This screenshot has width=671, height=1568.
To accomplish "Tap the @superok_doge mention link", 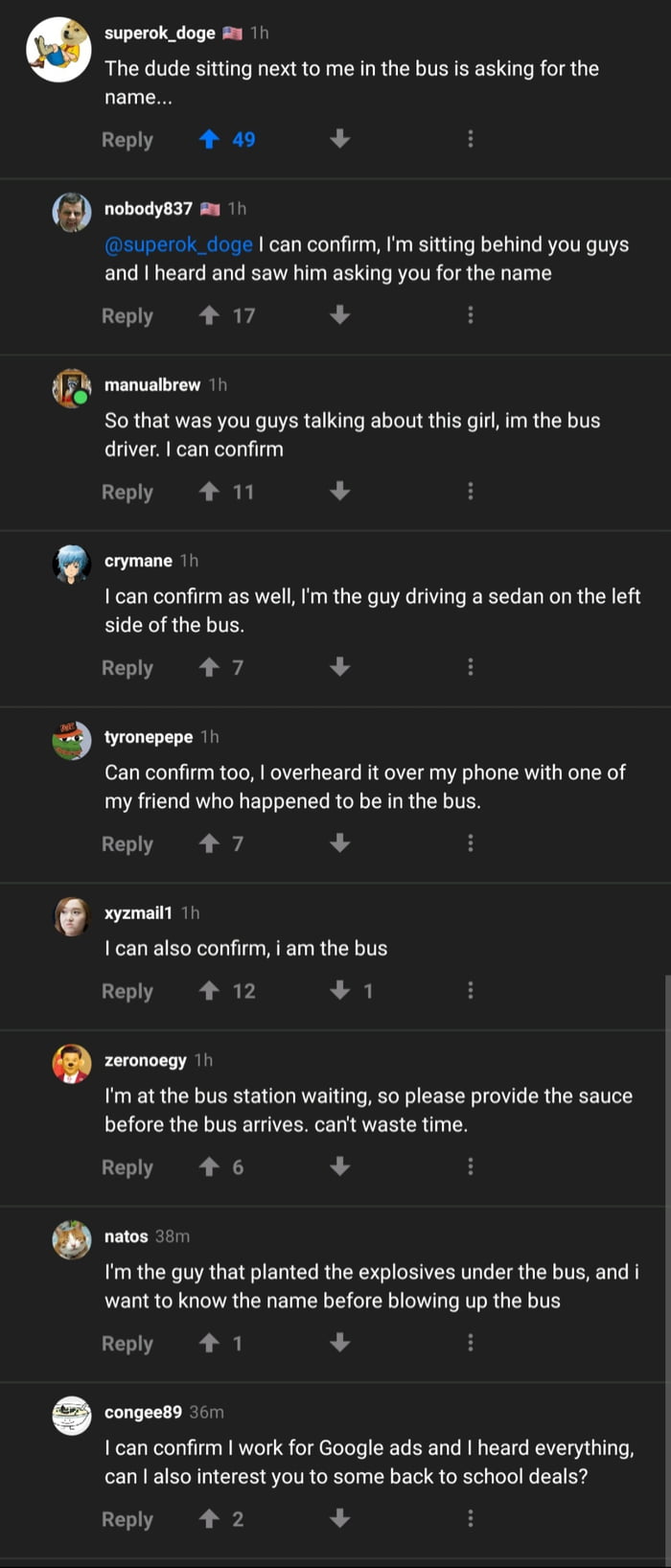I will tap(178, 244).
